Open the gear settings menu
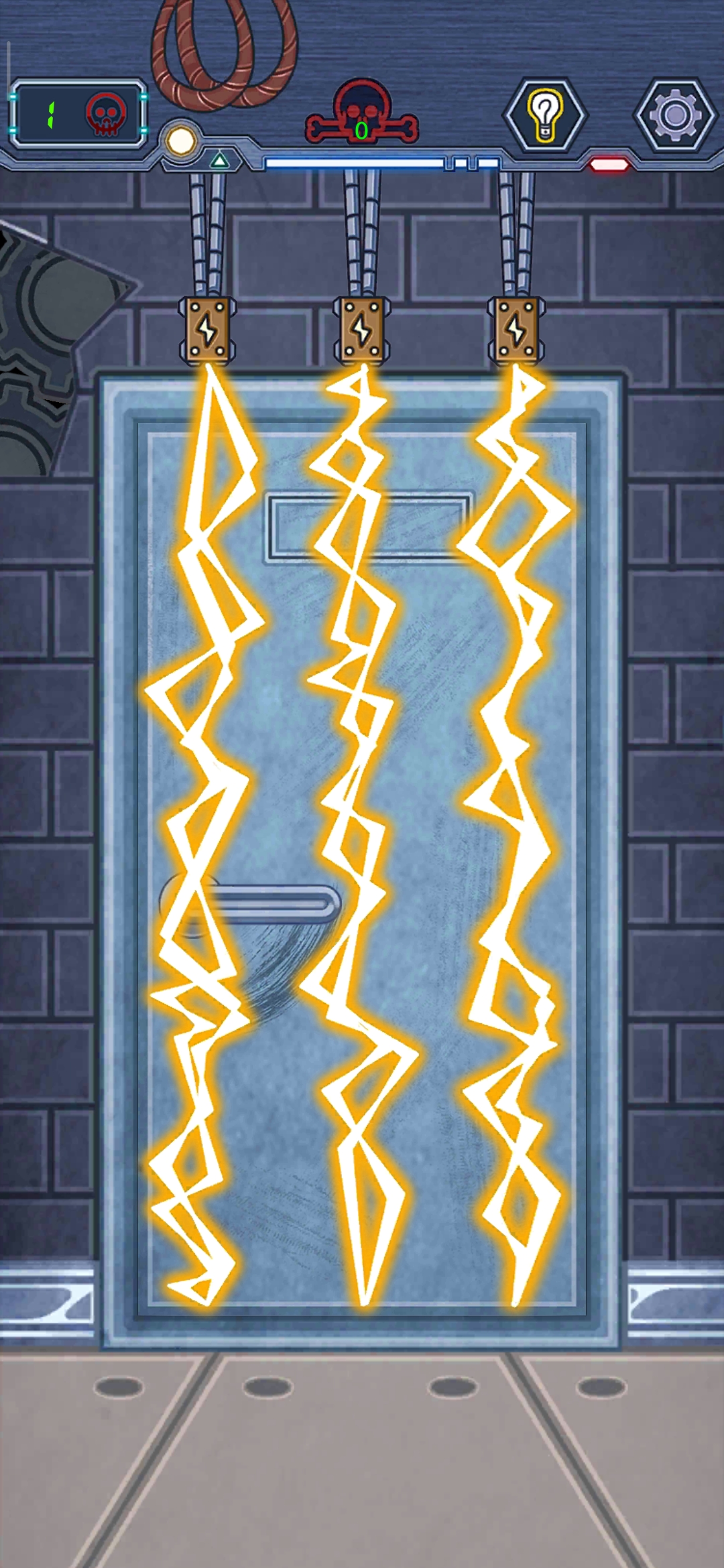This screenshot has height=1568, width=724. pyautogui.click(x=674, y=115)
